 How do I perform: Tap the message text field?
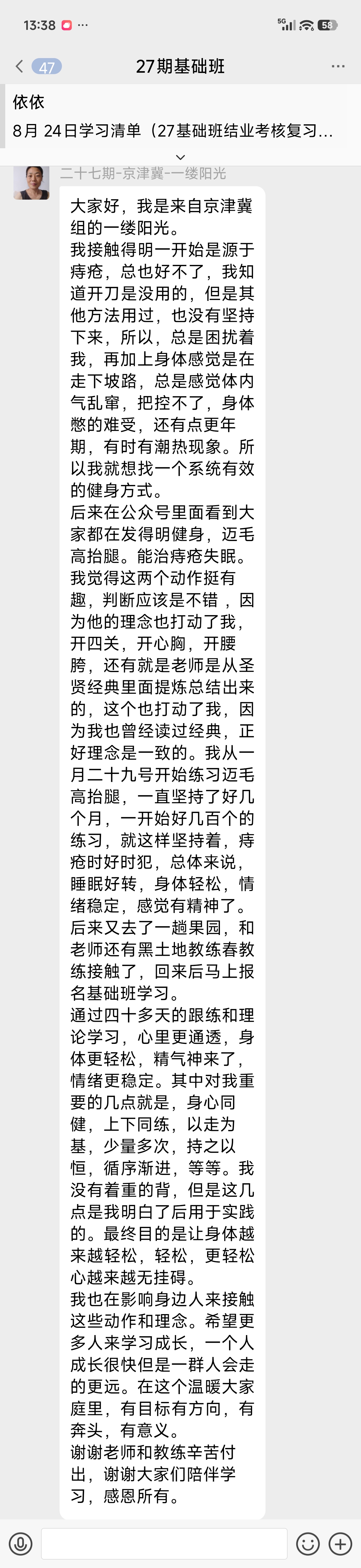(x=164, y=1543)
